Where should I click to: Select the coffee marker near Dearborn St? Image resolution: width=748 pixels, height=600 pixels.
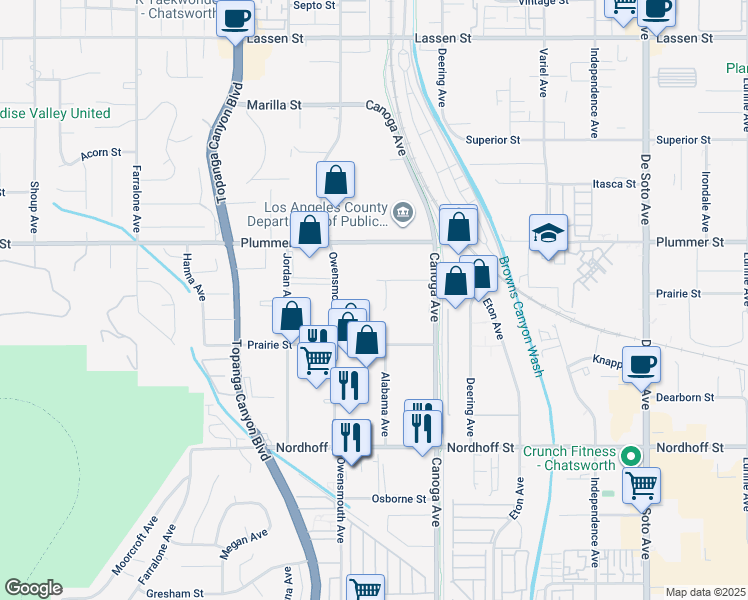point(642,366)
